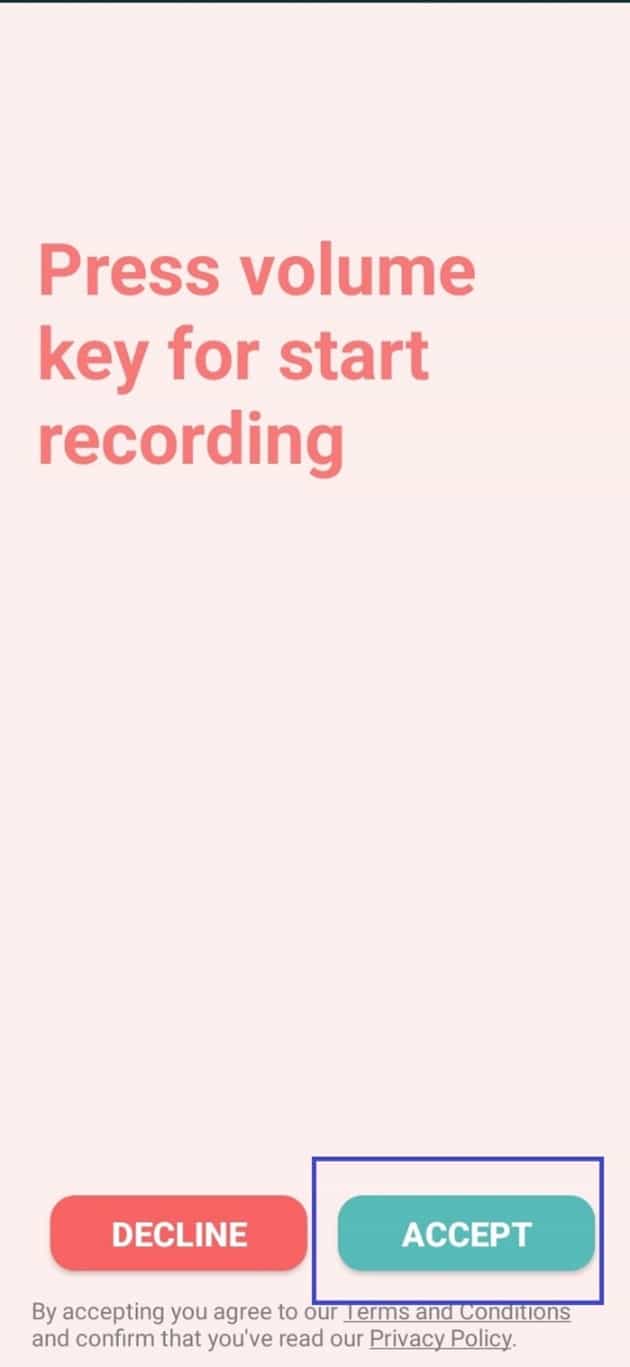This screenshot has width=630, height=1367.
Task: Open the Terms and Conditions link
Action: point(457,1312)
